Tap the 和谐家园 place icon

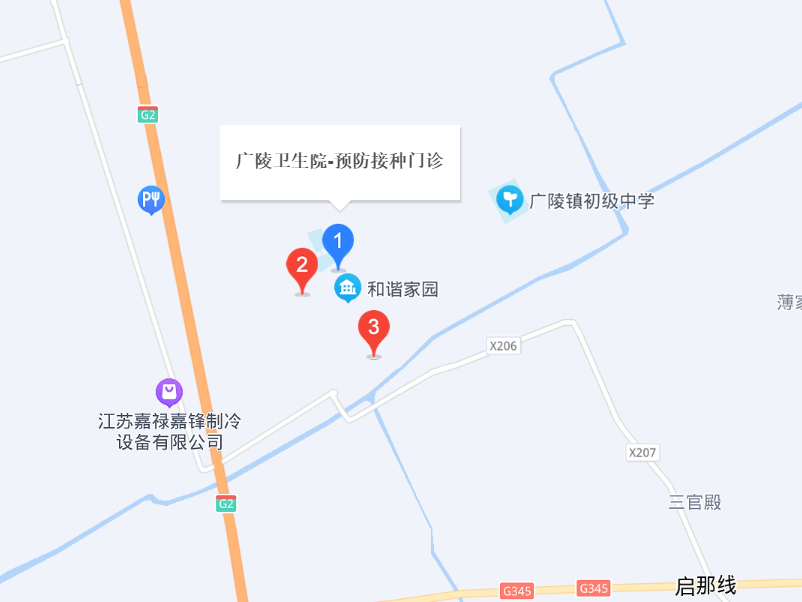347,290
